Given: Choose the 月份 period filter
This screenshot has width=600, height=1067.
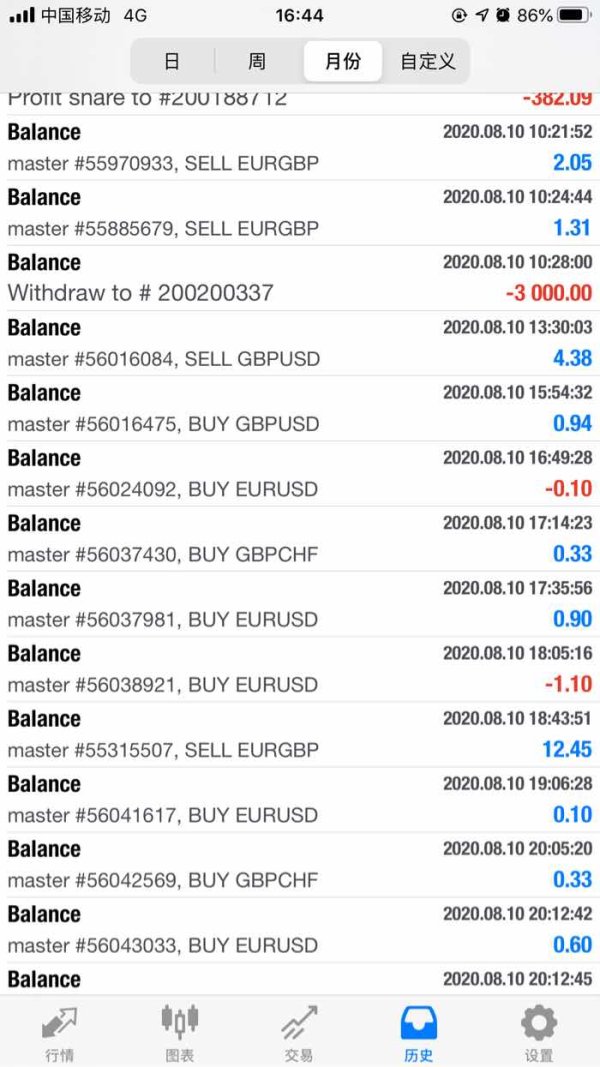Looking at the screenshot, I should pos(343,62).
